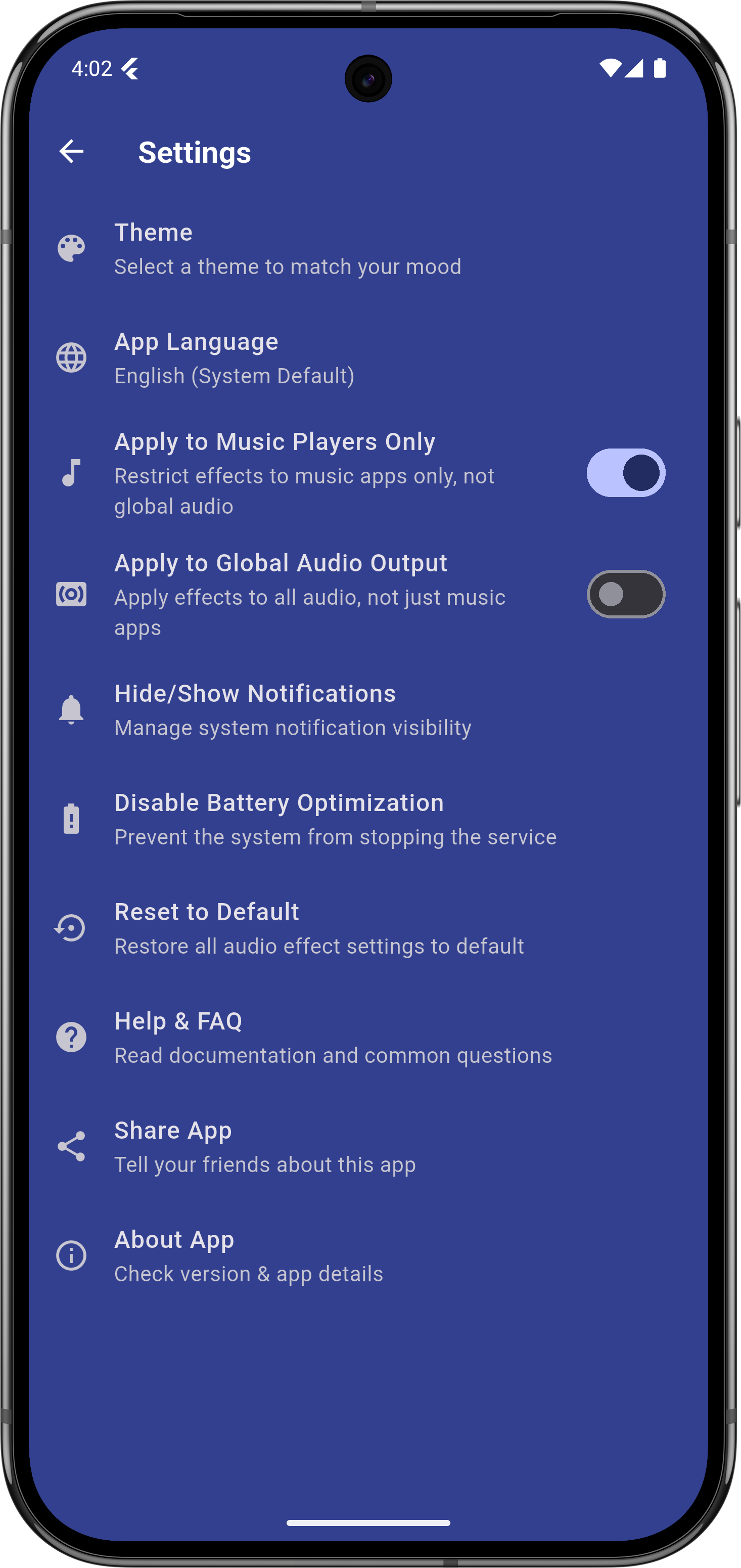View About App details
Image resolution: width=741 pixels, height=1568 pixels.
(248, 1256)
